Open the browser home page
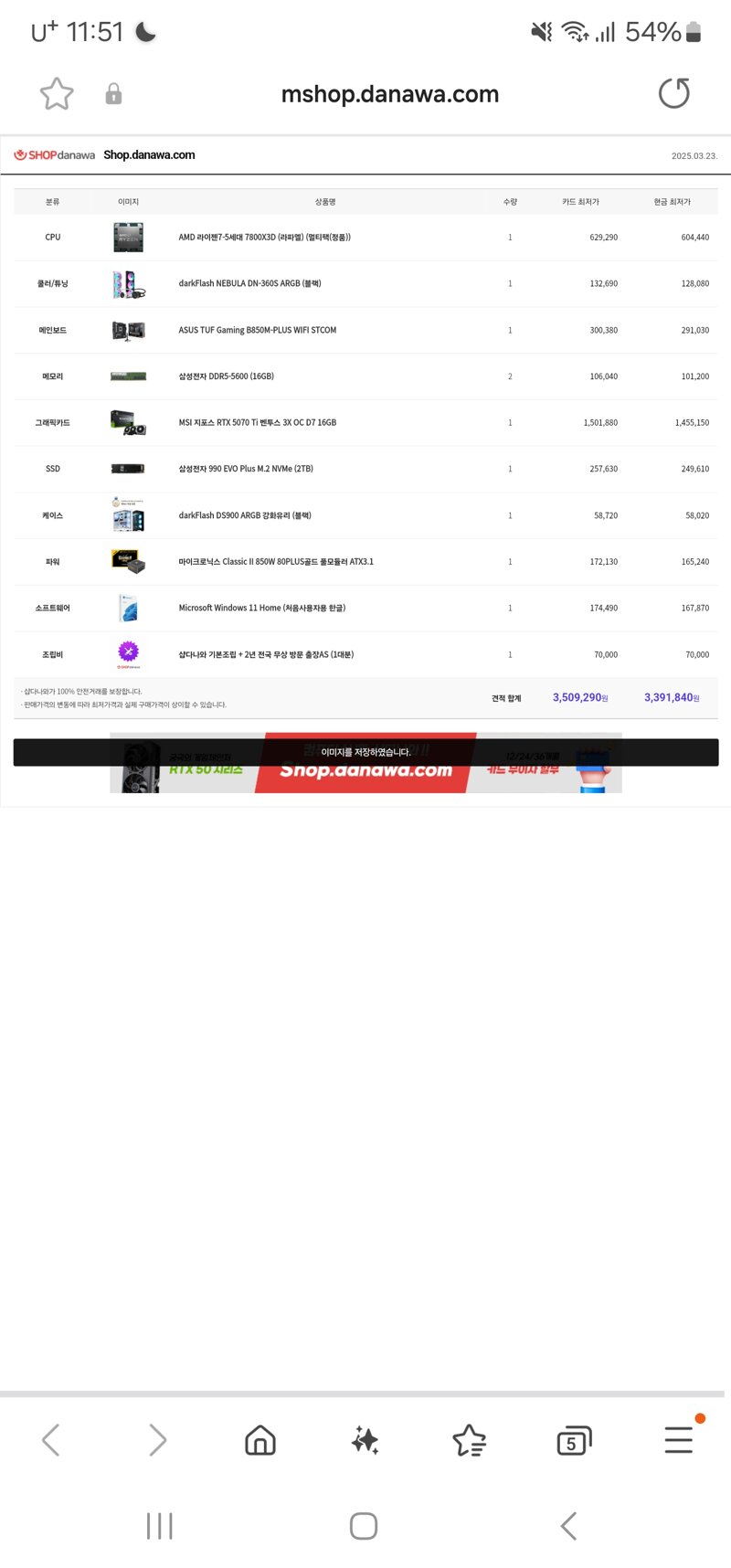 [260, 1440]
